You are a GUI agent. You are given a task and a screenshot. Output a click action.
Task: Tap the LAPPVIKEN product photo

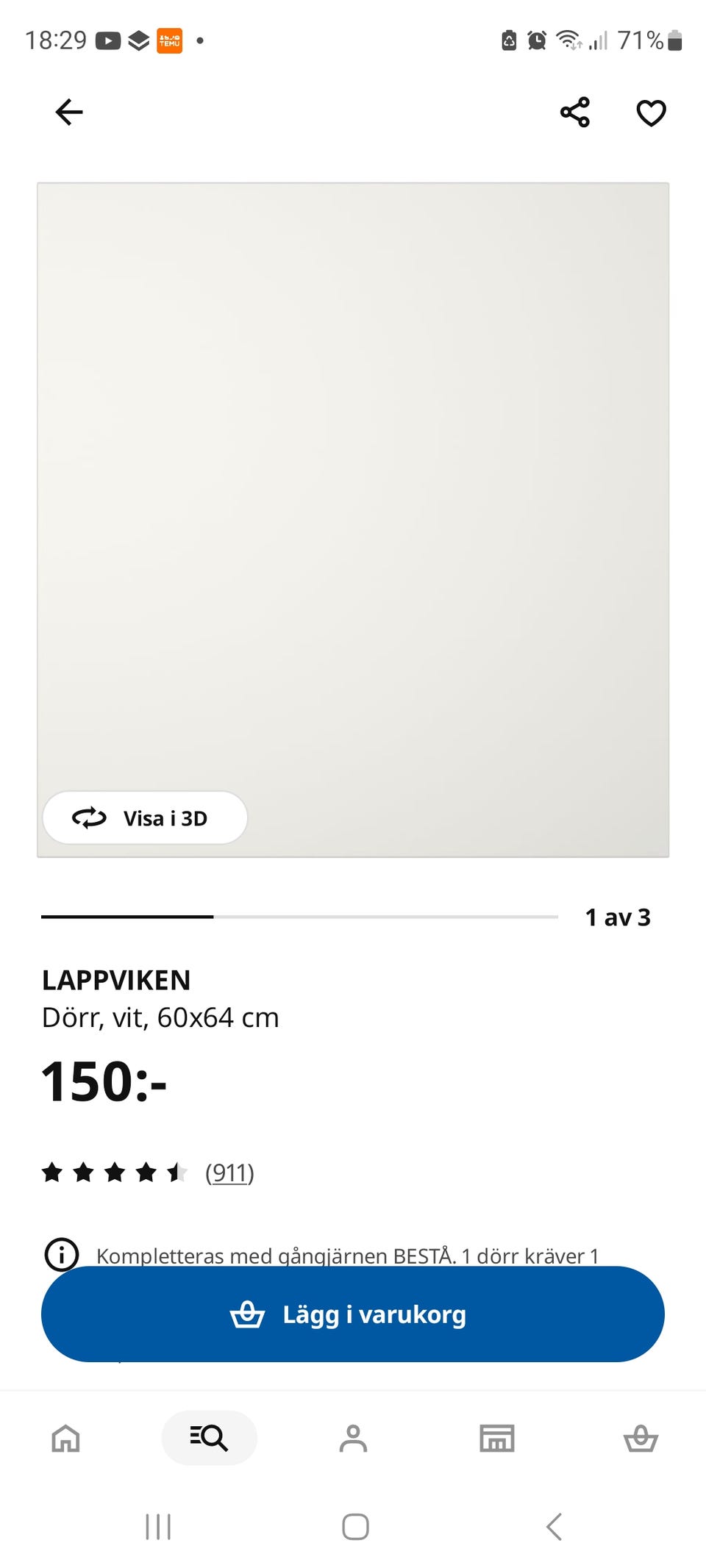[353, 515]
